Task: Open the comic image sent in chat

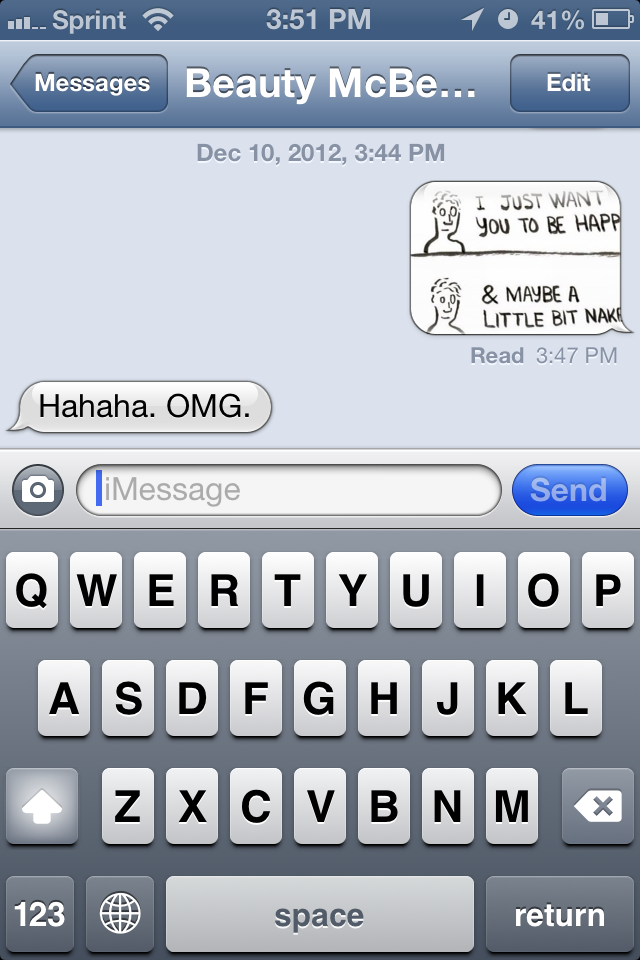Action: tap(518, 258)
